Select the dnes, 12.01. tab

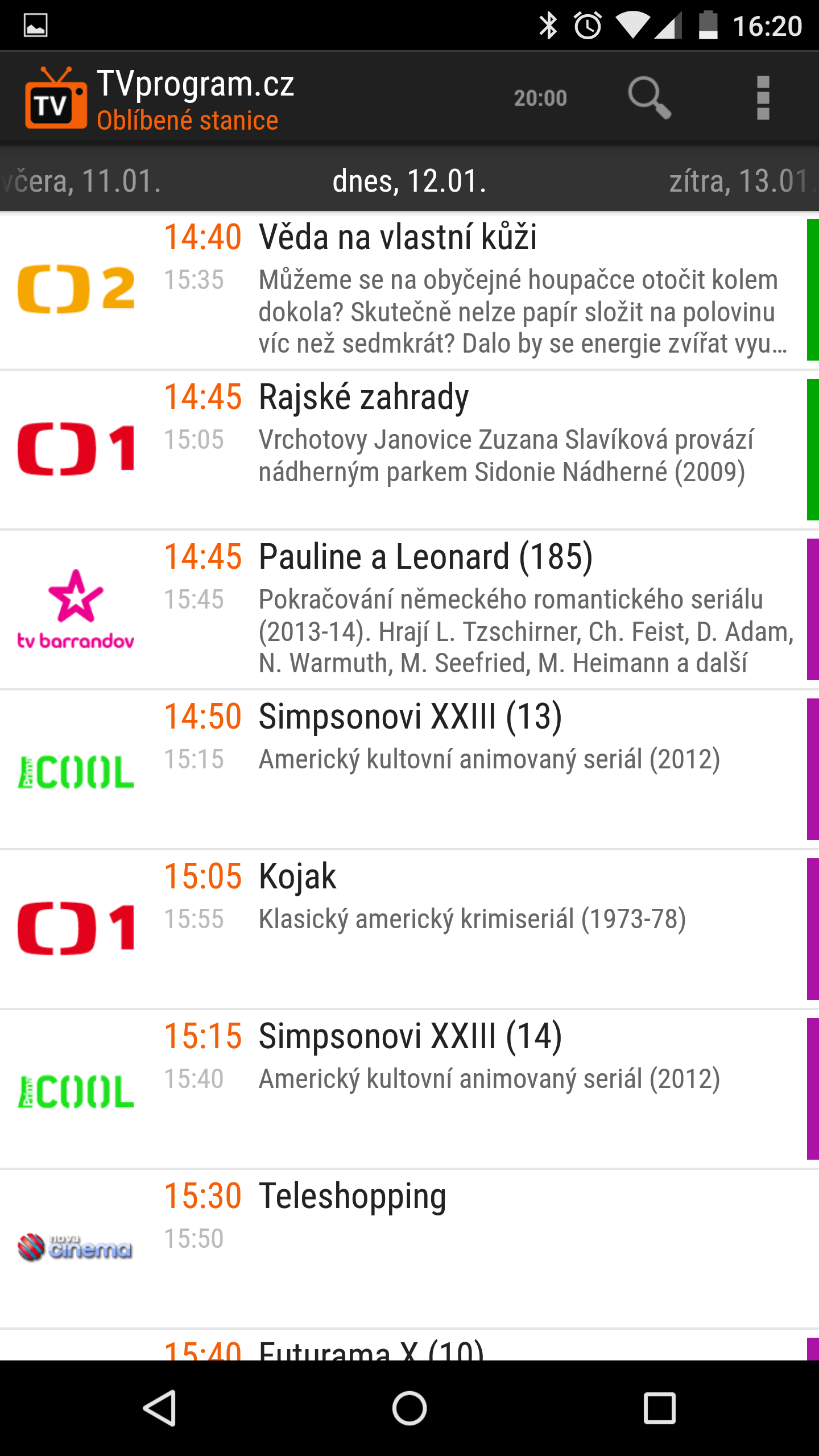[409, 181]
